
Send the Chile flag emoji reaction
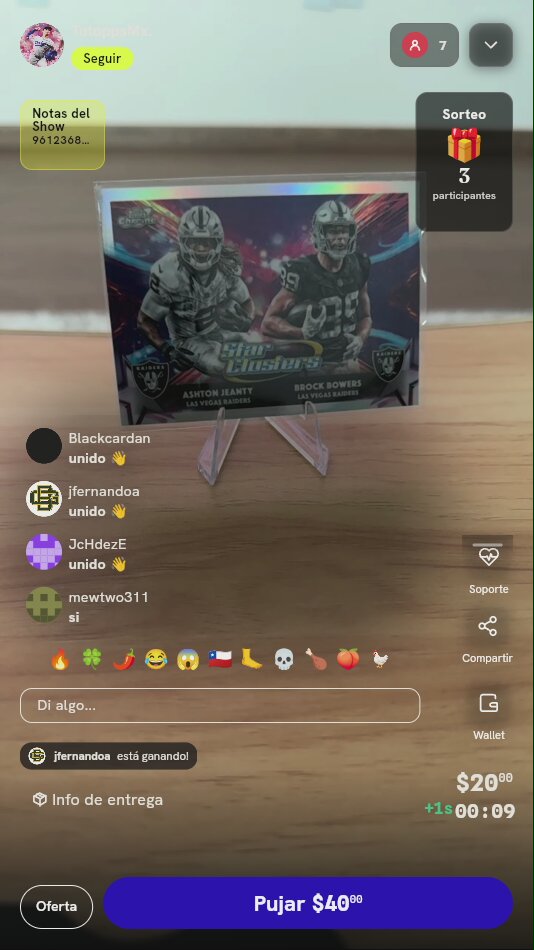(220, 659)
